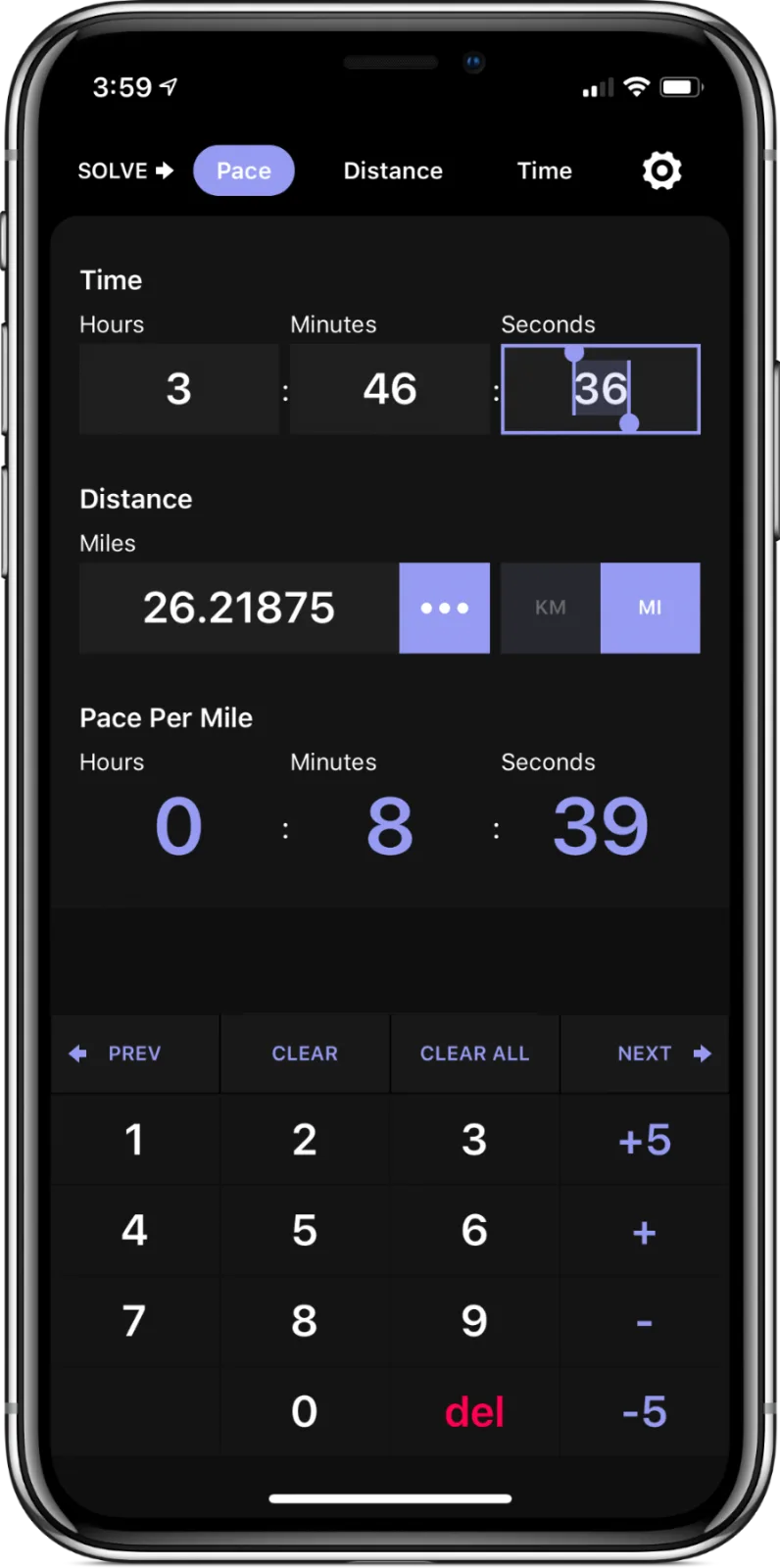Edit the Miles distance field
The width and height of the screenshot is (780, 1568).
[239, 608]
